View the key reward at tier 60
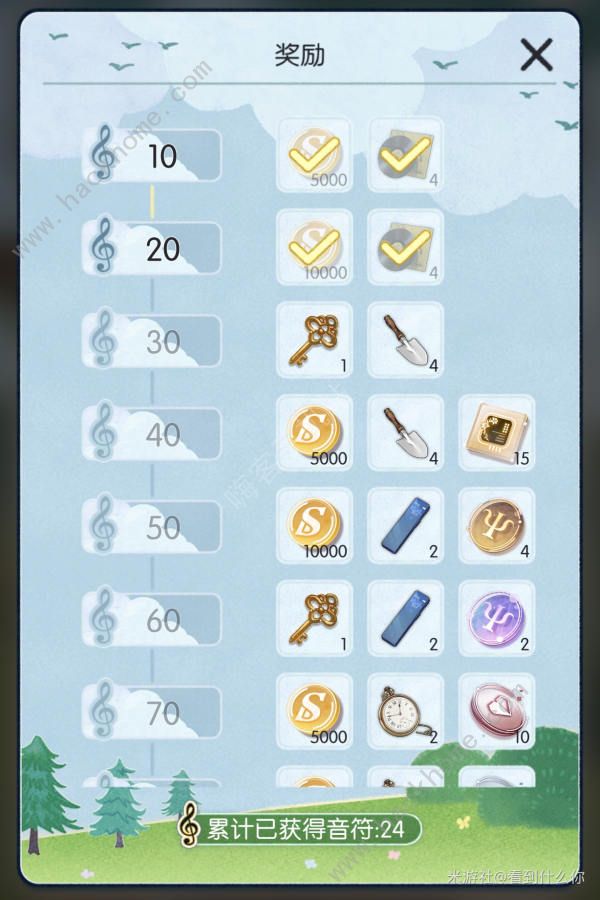This screenshot has width=600, height=900. tap(314, 618)
